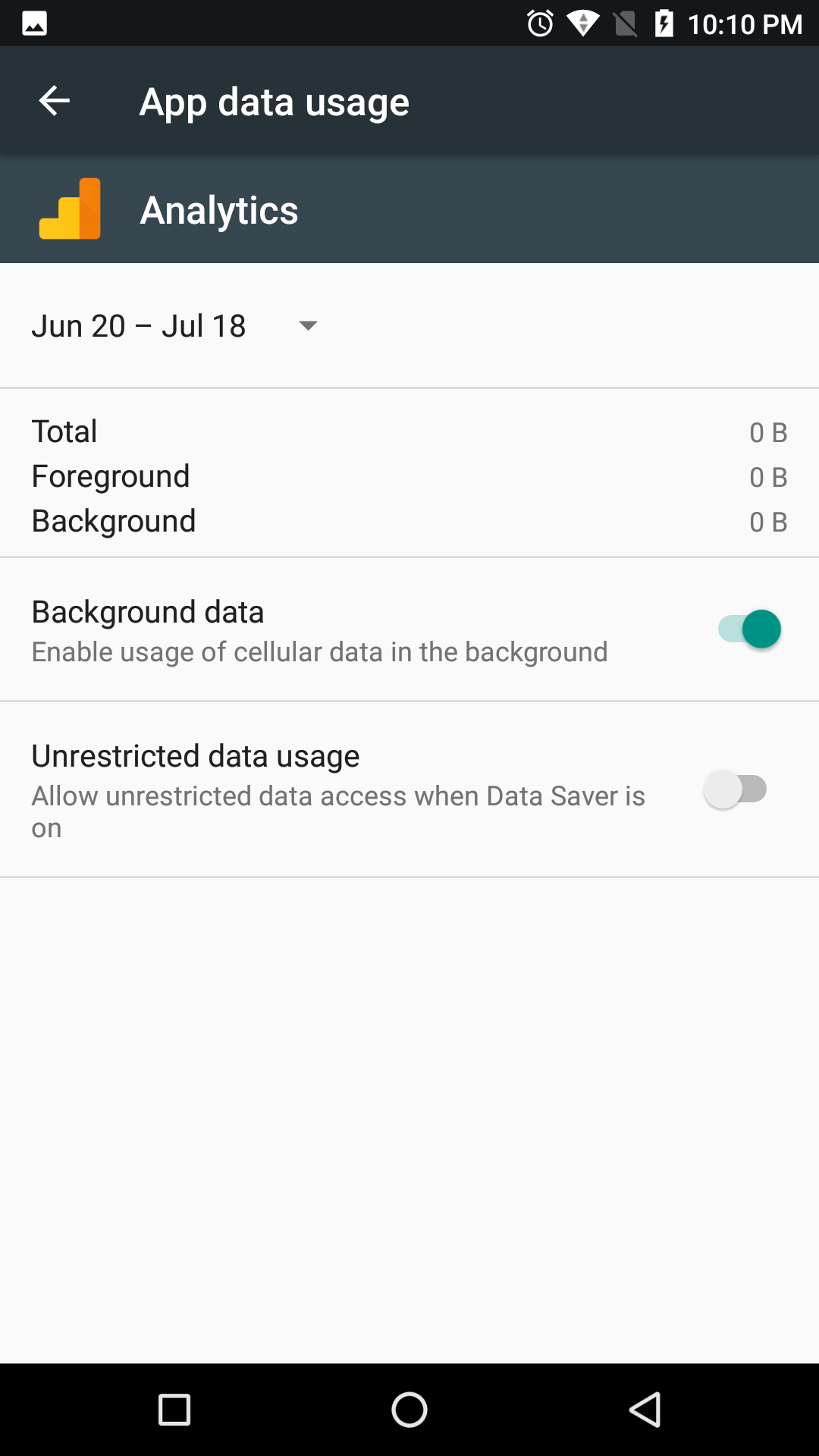Disable the Background data switch

[x=749, y=629]
